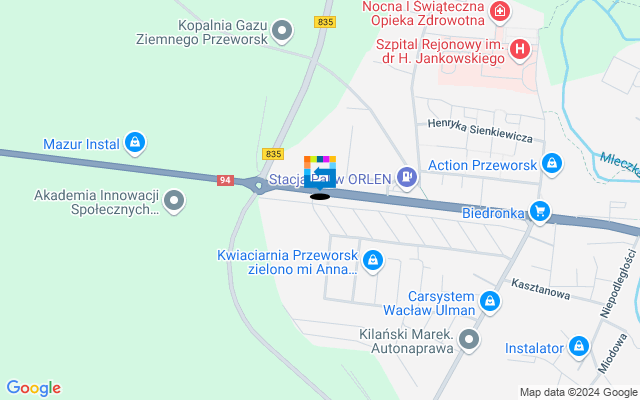The image size is (640, 400).
Task: Tap the Biedronka supermarket cart marker
Action: tap(541, 211)
